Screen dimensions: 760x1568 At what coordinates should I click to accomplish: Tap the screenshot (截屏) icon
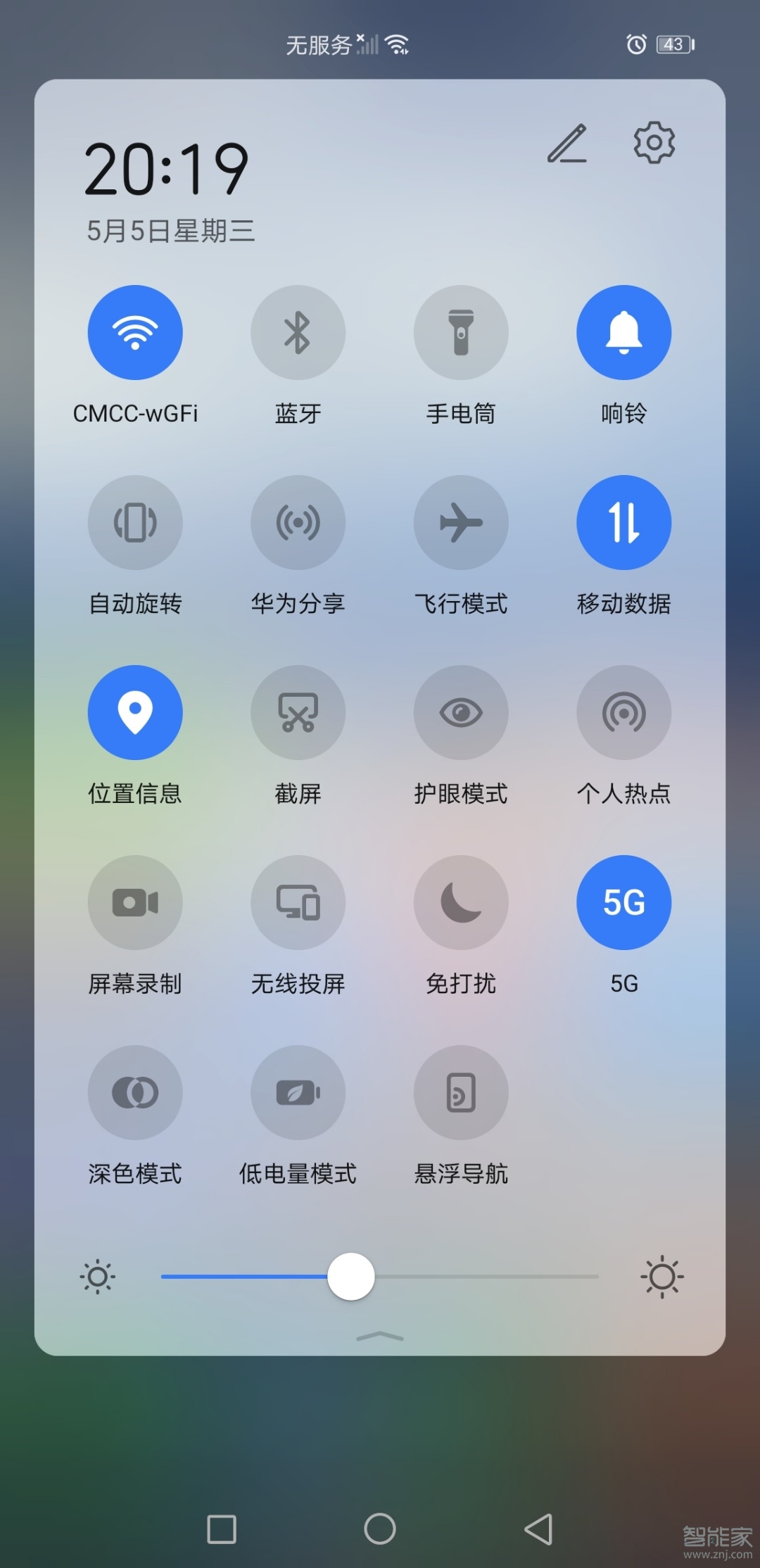(x=298, y=712)
